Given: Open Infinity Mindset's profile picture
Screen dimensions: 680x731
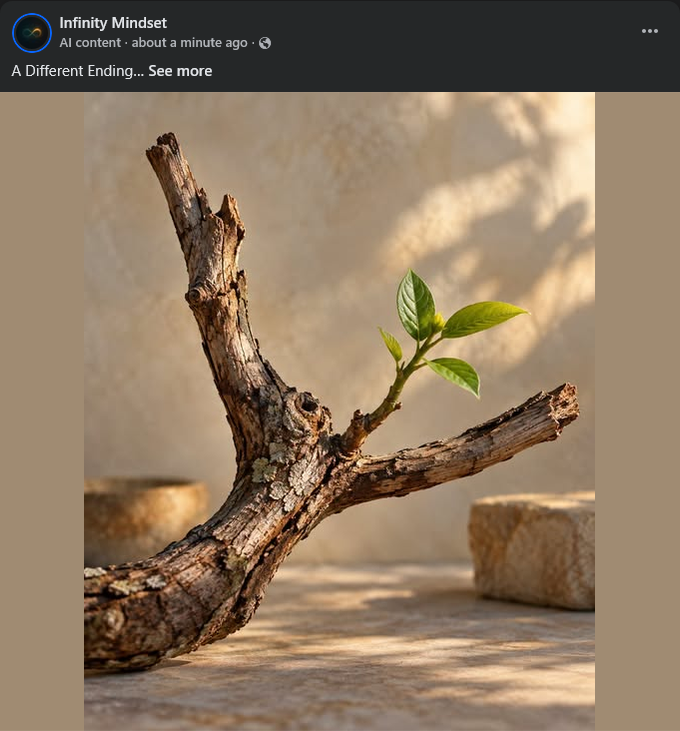Looking at the screenshot, I should click(32, 33).
